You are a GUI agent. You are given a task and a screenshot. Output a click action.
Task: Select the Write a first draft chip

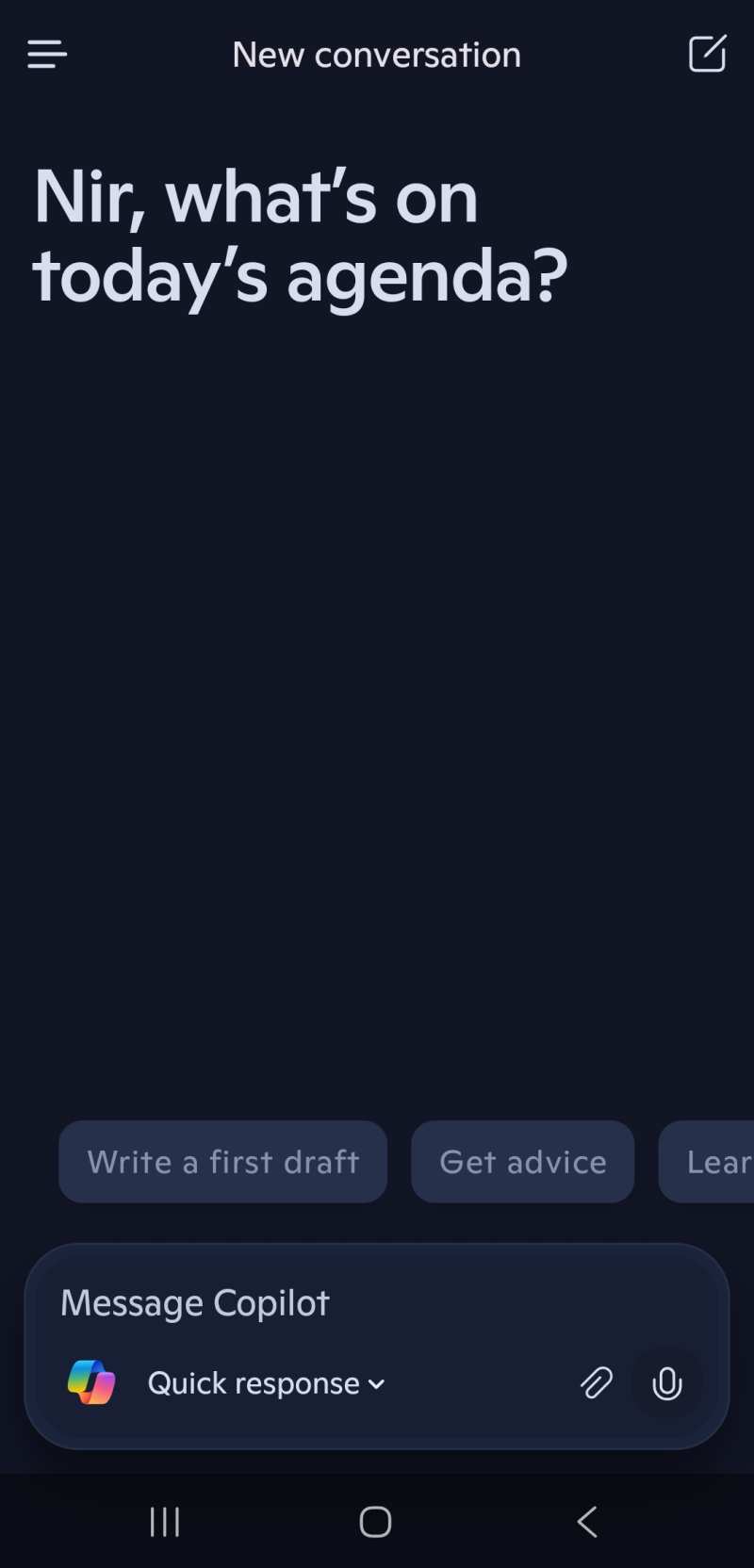pos(222,1162)
